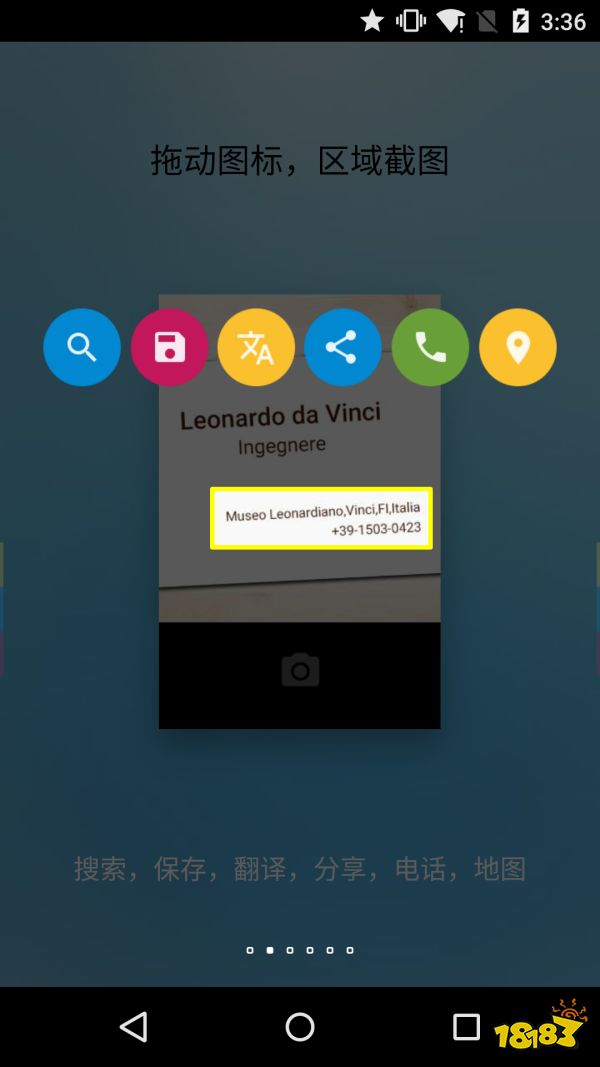Viewport: 600px width, 1067px height.
Task: Open recent apps from the navigation bar
Action: coord(466,1026)
